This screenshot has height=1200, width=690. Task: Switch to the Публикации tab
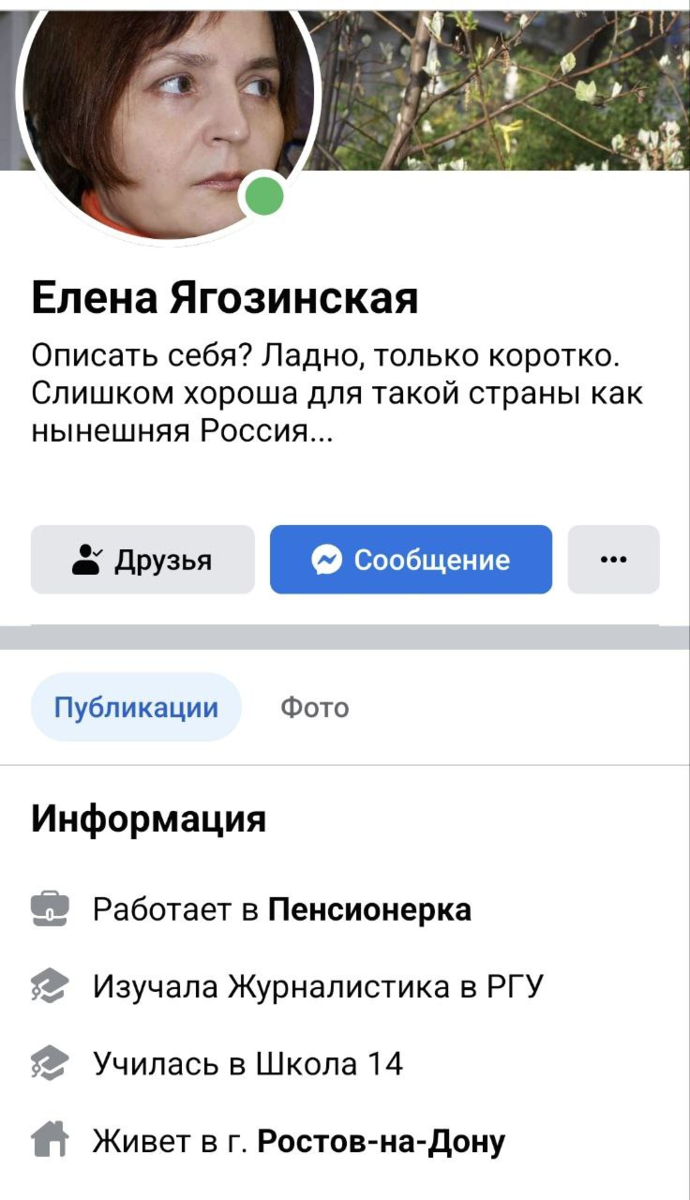[x=136, y=707]
